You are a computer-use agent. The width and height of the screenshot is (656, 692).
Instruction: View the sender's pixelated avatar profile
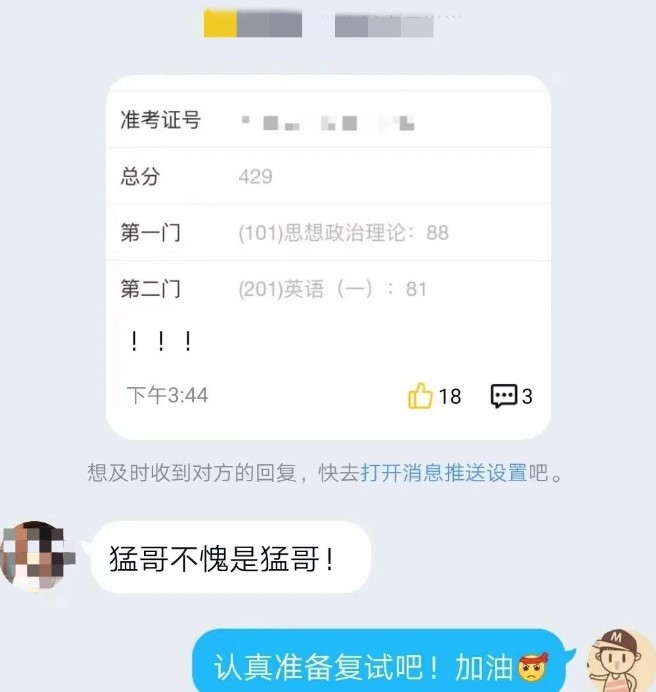click(36, 554)
